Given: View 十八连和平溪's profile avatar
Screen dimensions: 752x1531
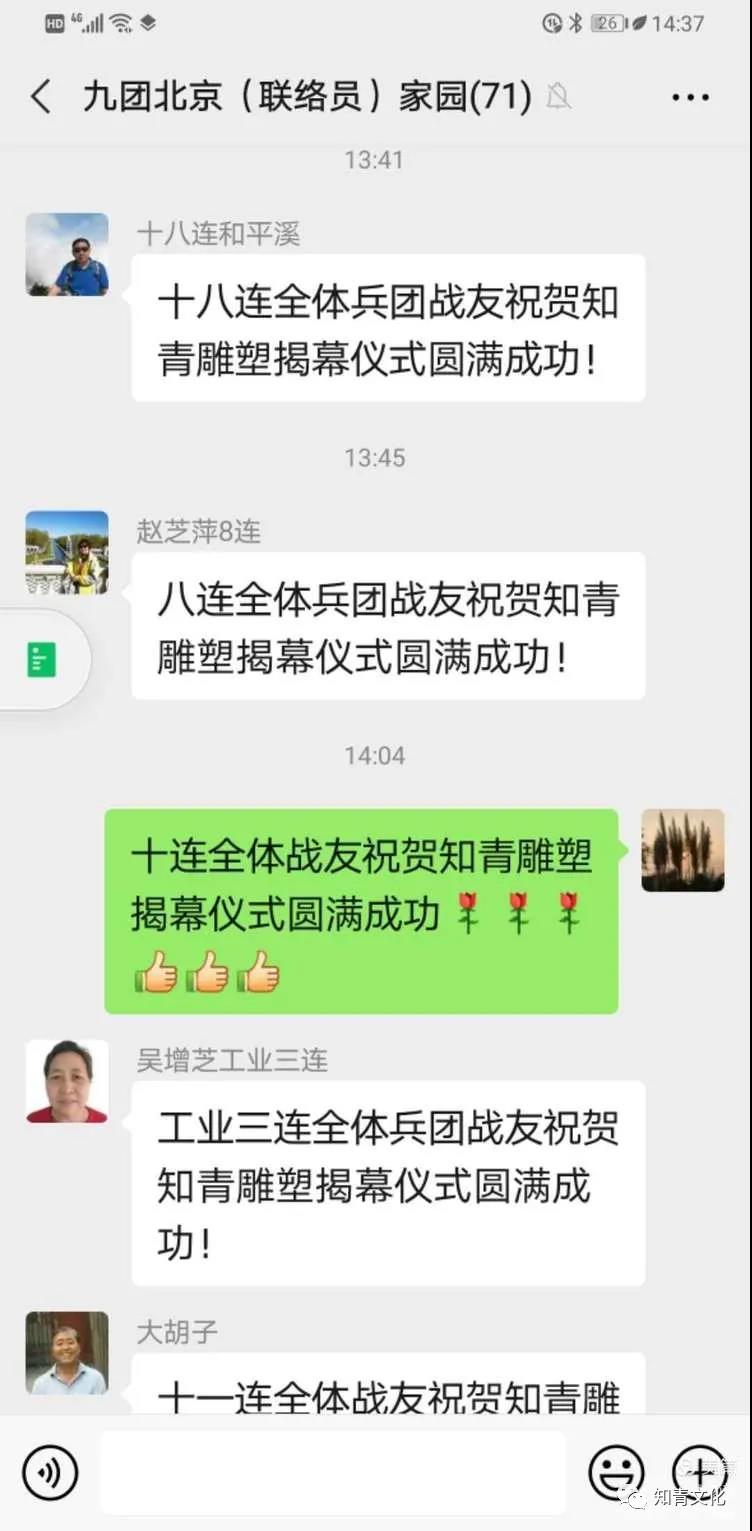Looking at the screenshot, I should coord(67,254).
